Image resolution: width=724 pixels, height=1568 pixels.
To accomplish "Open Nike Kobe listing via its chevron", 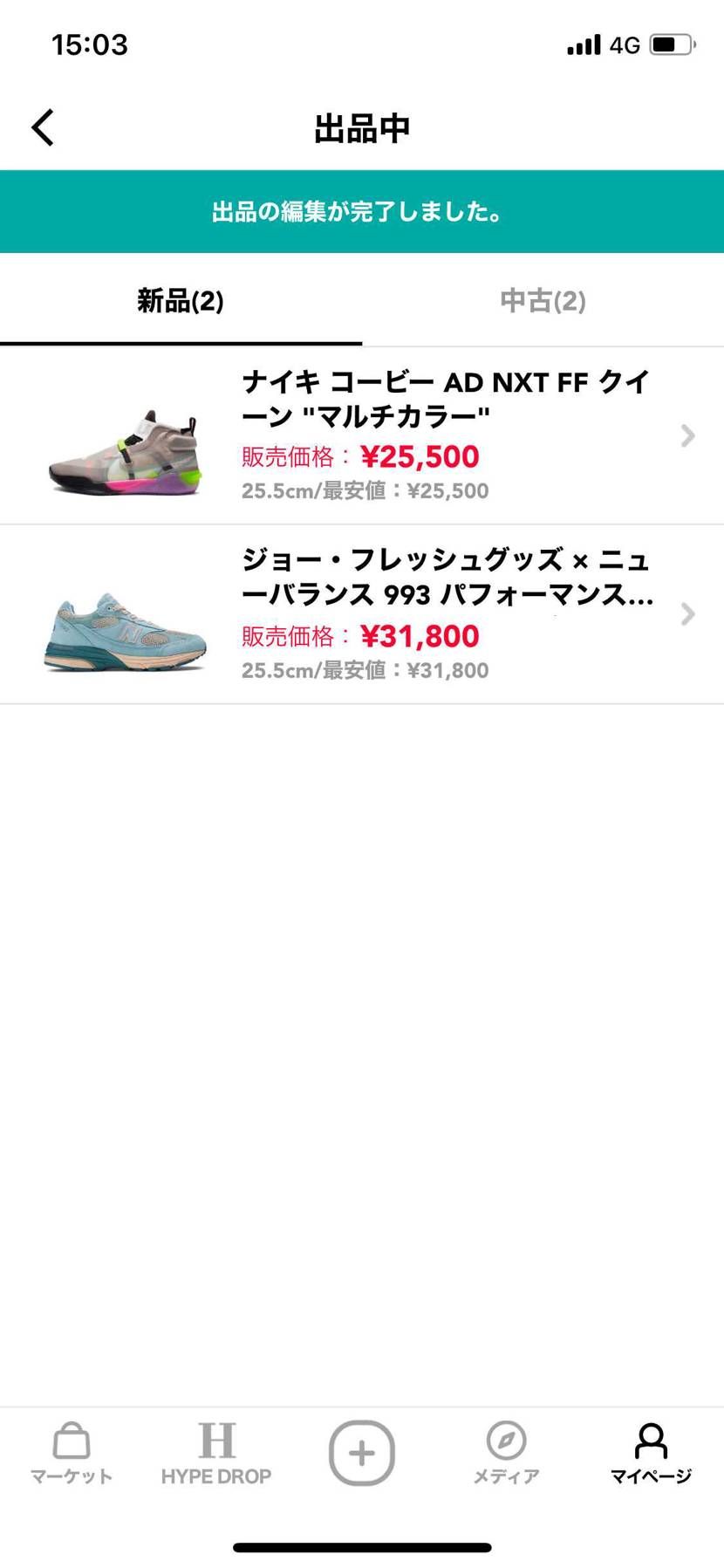I will pos(688,436).
